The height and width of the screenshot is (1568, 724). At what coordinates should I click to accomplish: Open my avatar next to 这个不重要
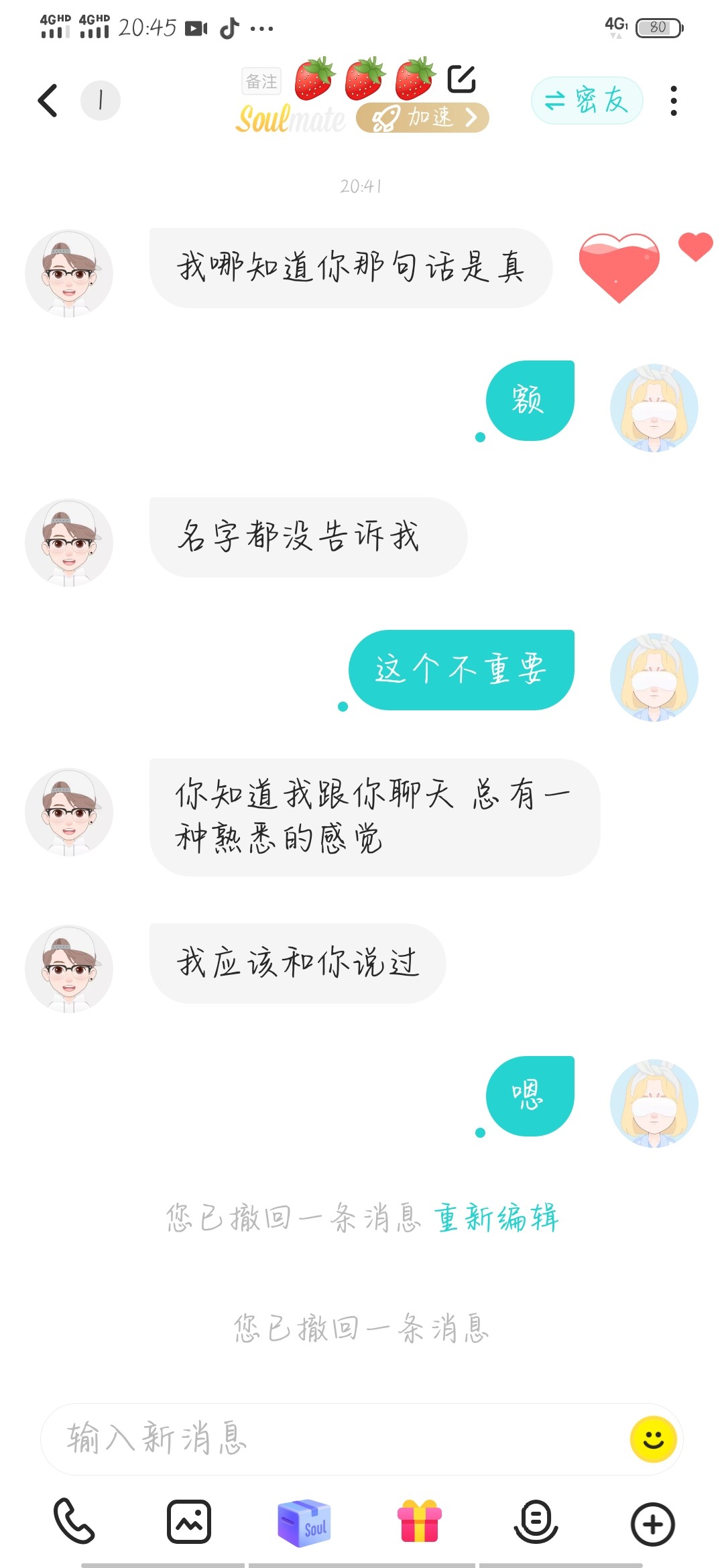pyautogui.click(x=654, y=677)
